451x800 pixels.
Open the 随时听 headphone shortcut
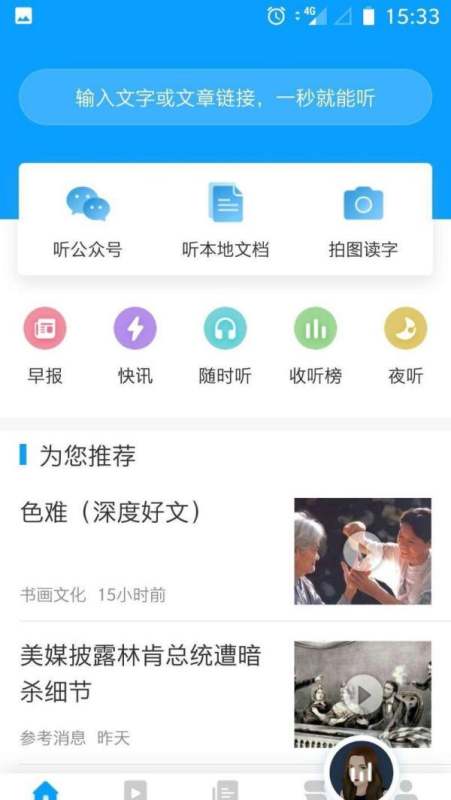[225, 346]
